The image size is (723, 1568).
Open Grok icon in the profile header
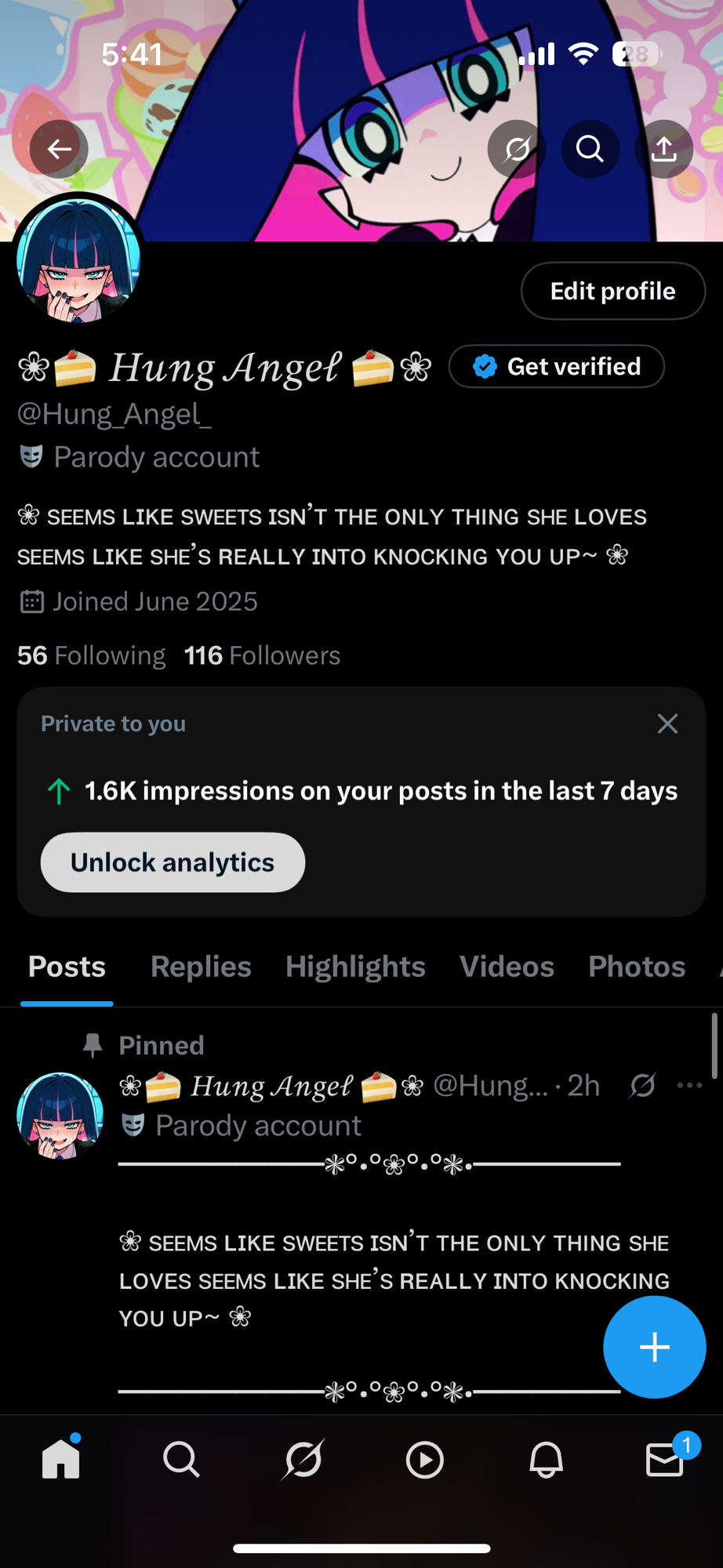(x=517, y=149)
